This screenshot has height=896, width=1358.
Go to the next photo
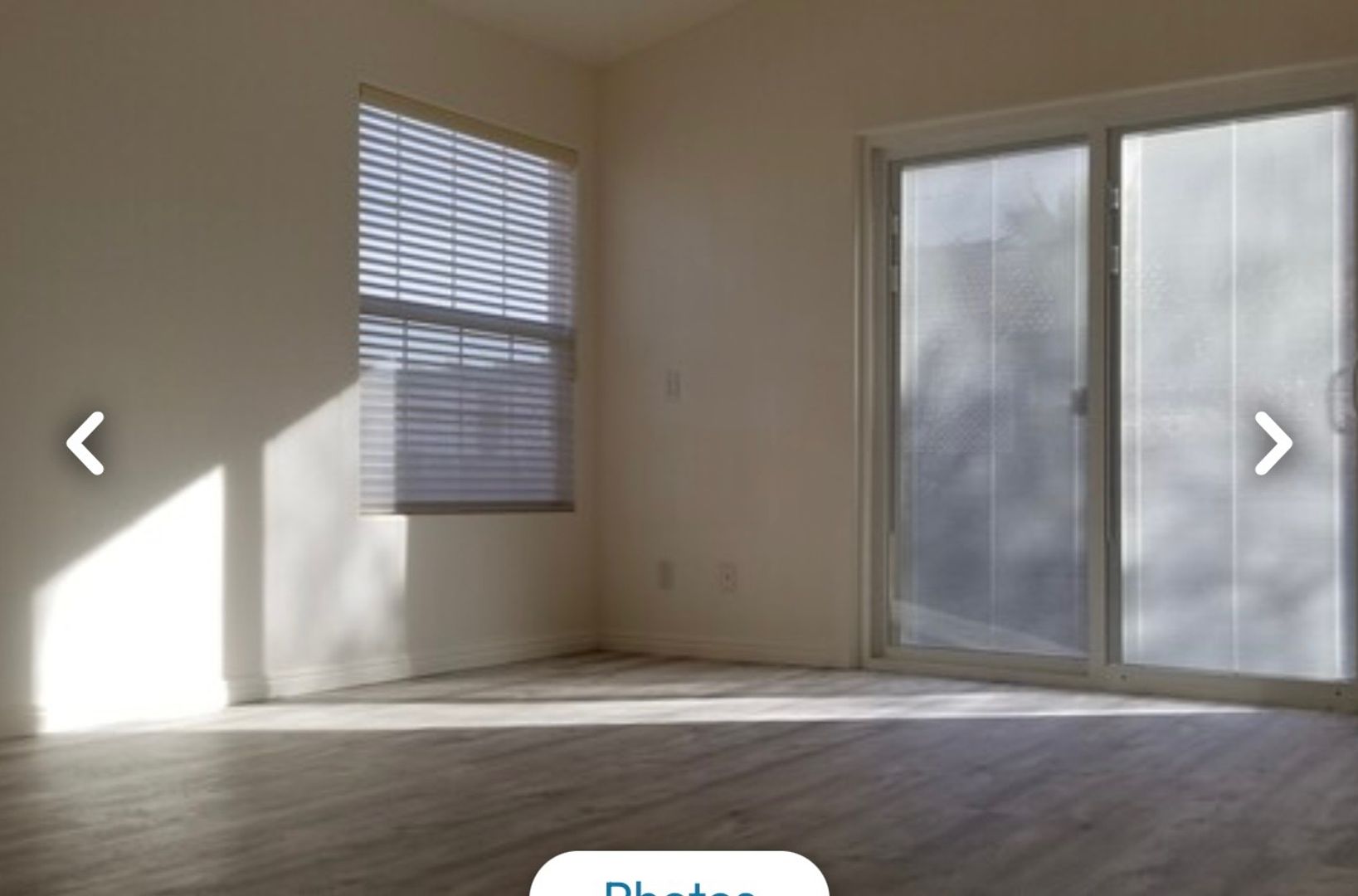[x=1273, y=443]
